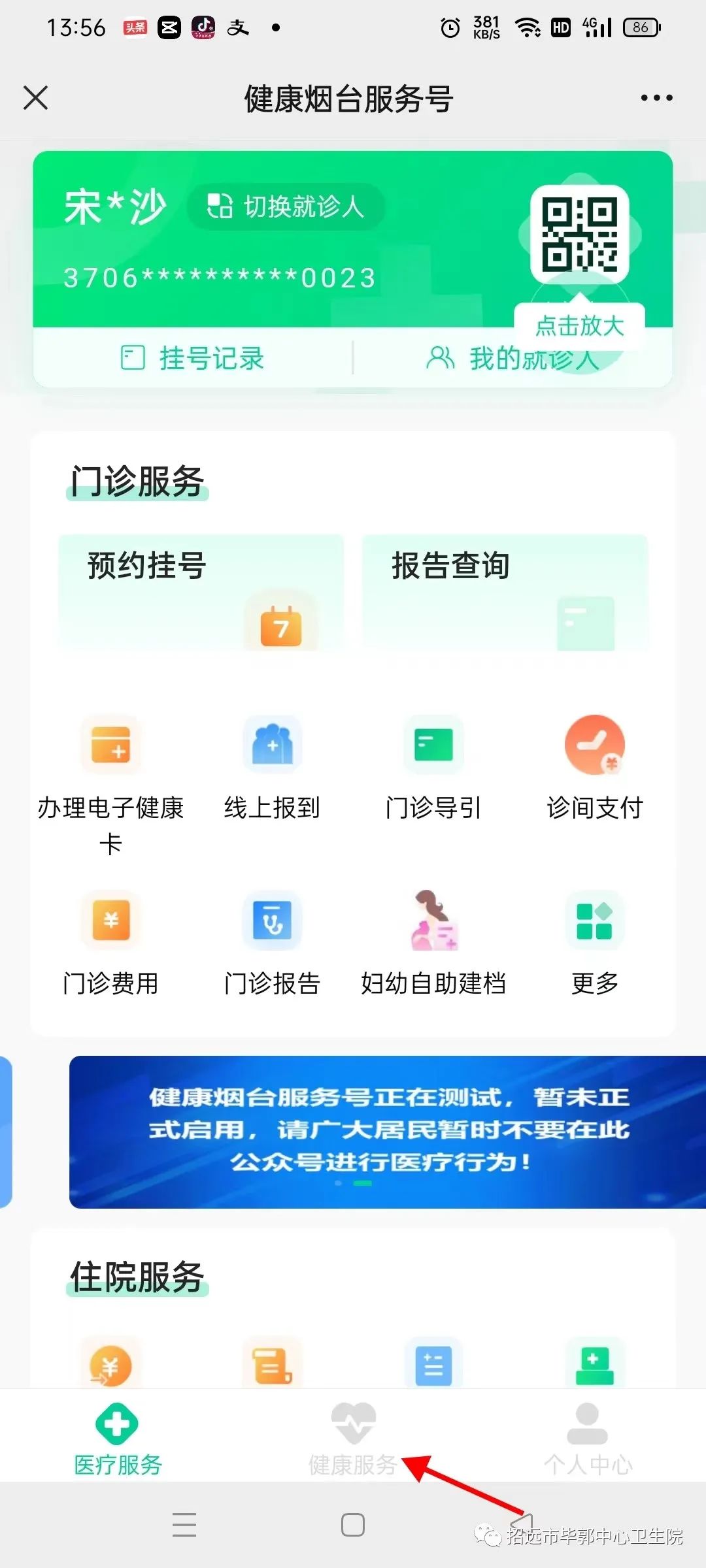Close the 健康烟台服务号 page
Image resolution: width=706 pixels, height=1568 pixels.
(x=36, y=98)
